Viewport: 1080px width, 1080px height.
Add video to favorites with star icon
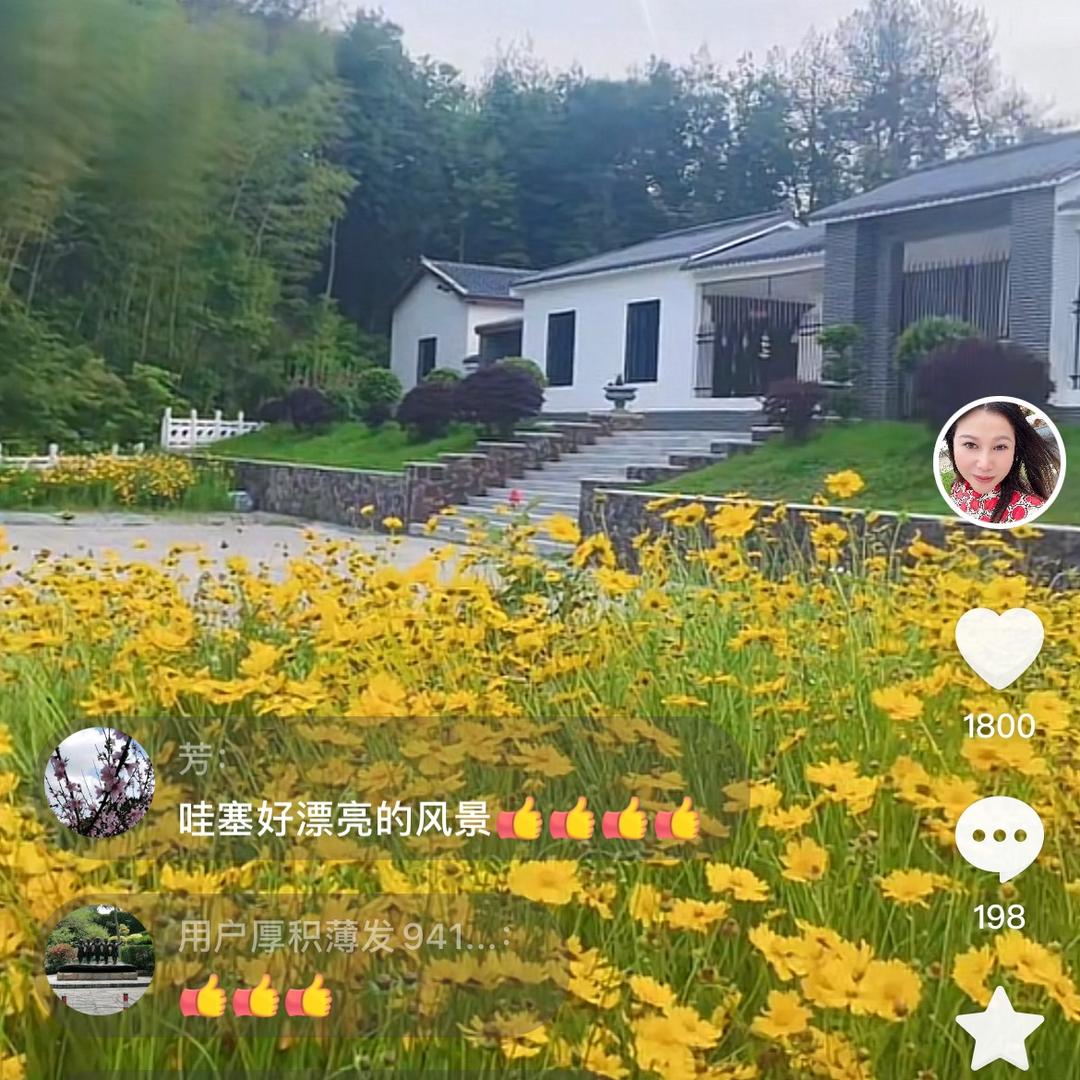[x=999, y=1028]
